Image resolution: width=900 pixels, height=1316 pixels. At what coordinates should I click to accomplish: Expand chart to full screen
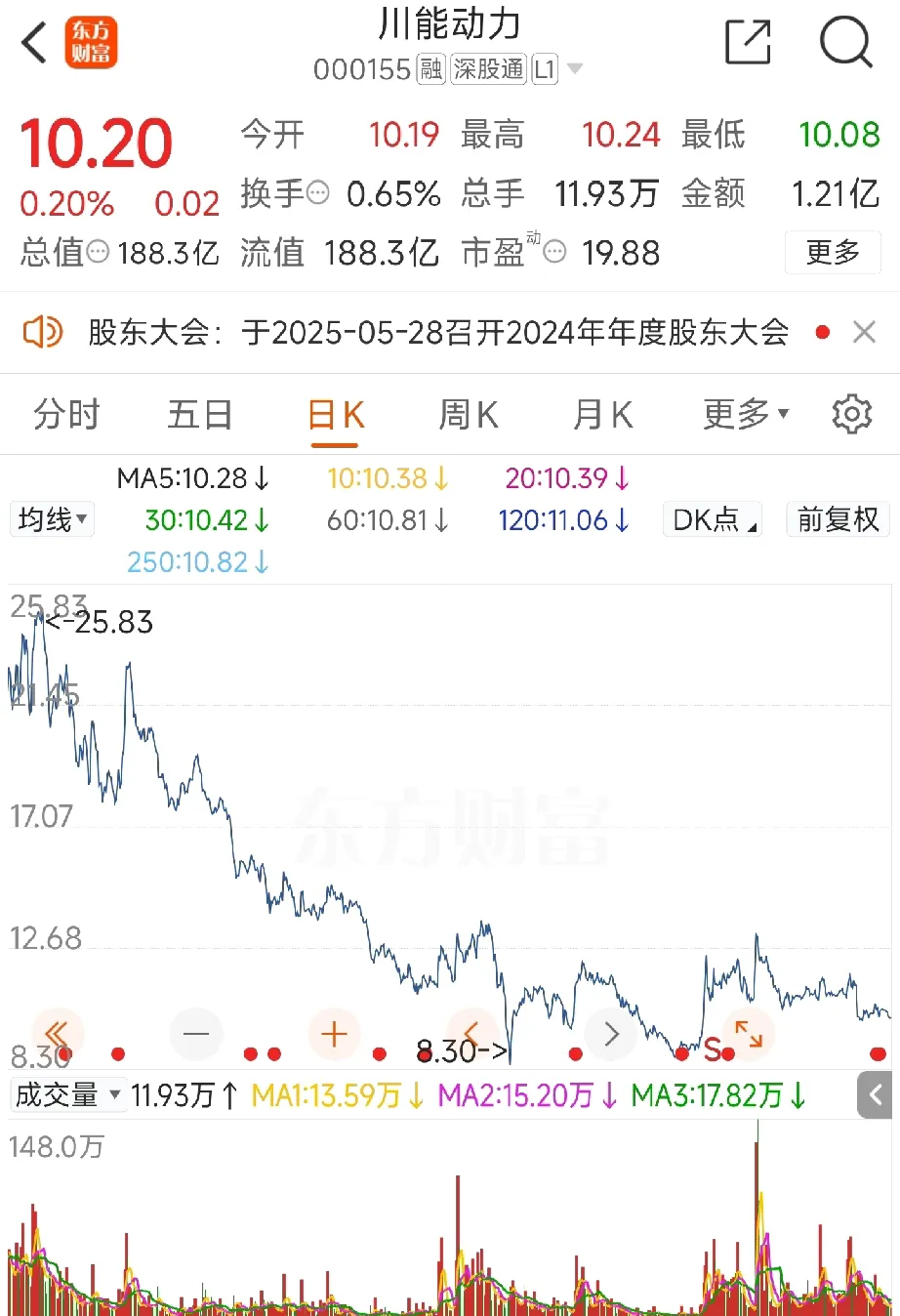[x=749, y=1034]
